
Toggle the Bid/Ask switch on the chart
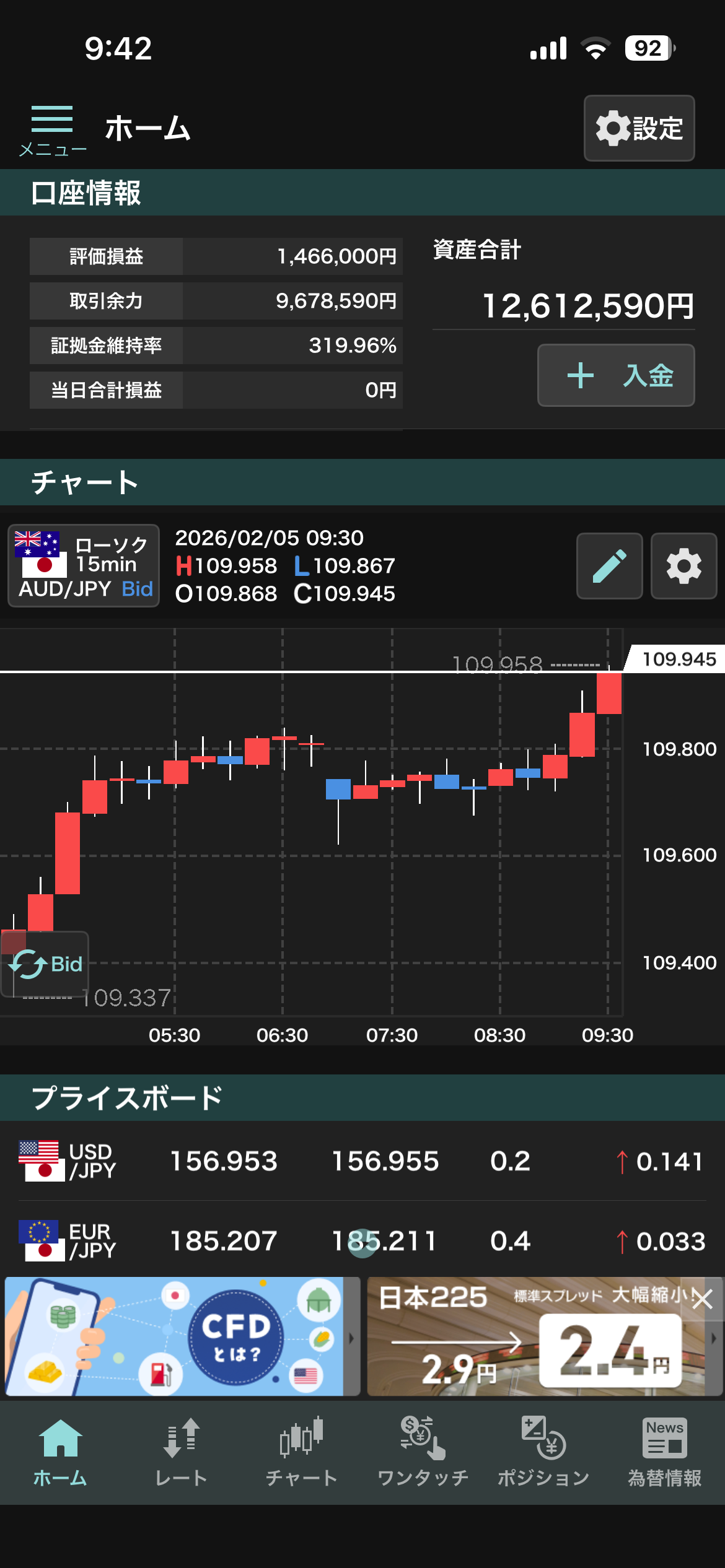point(46,964)
